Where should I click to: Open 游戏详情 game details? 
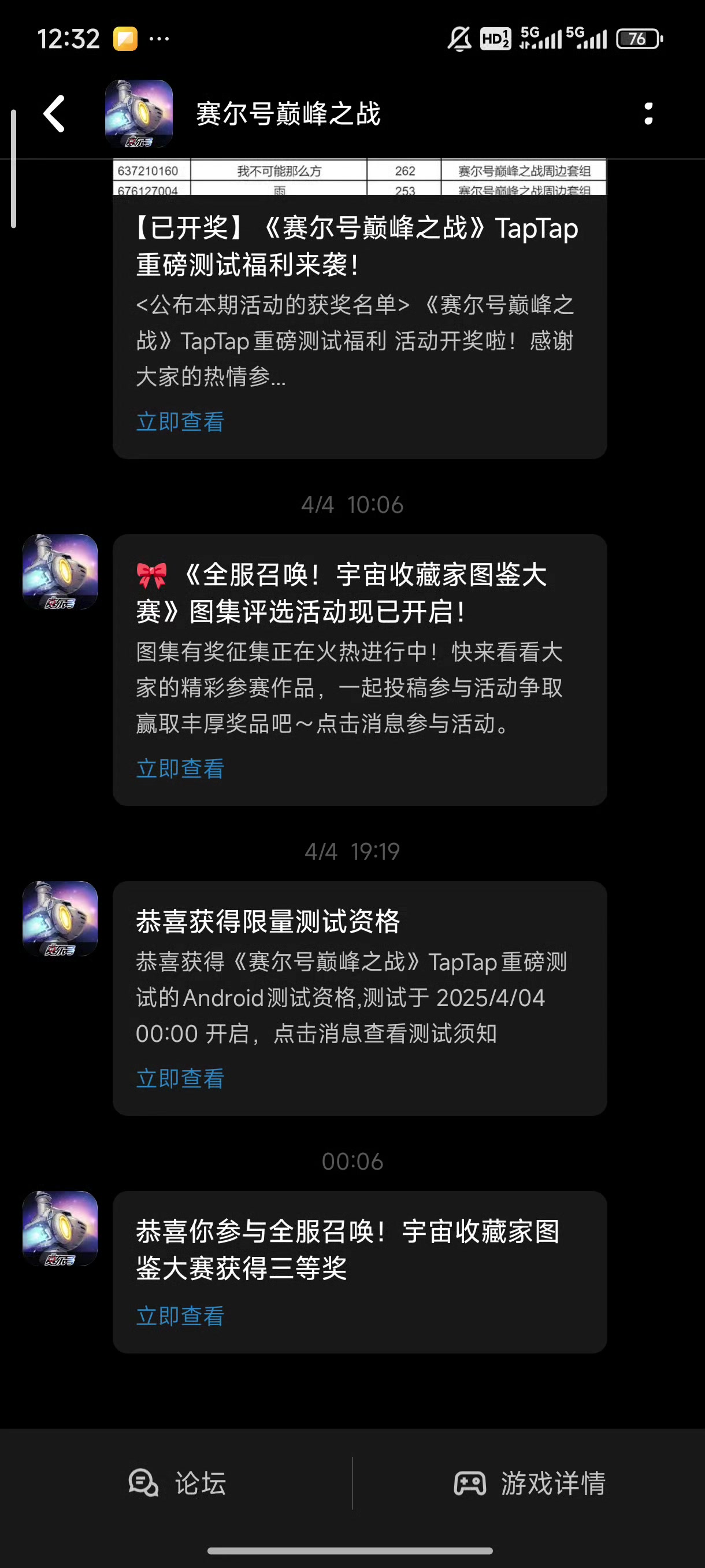529,1483
